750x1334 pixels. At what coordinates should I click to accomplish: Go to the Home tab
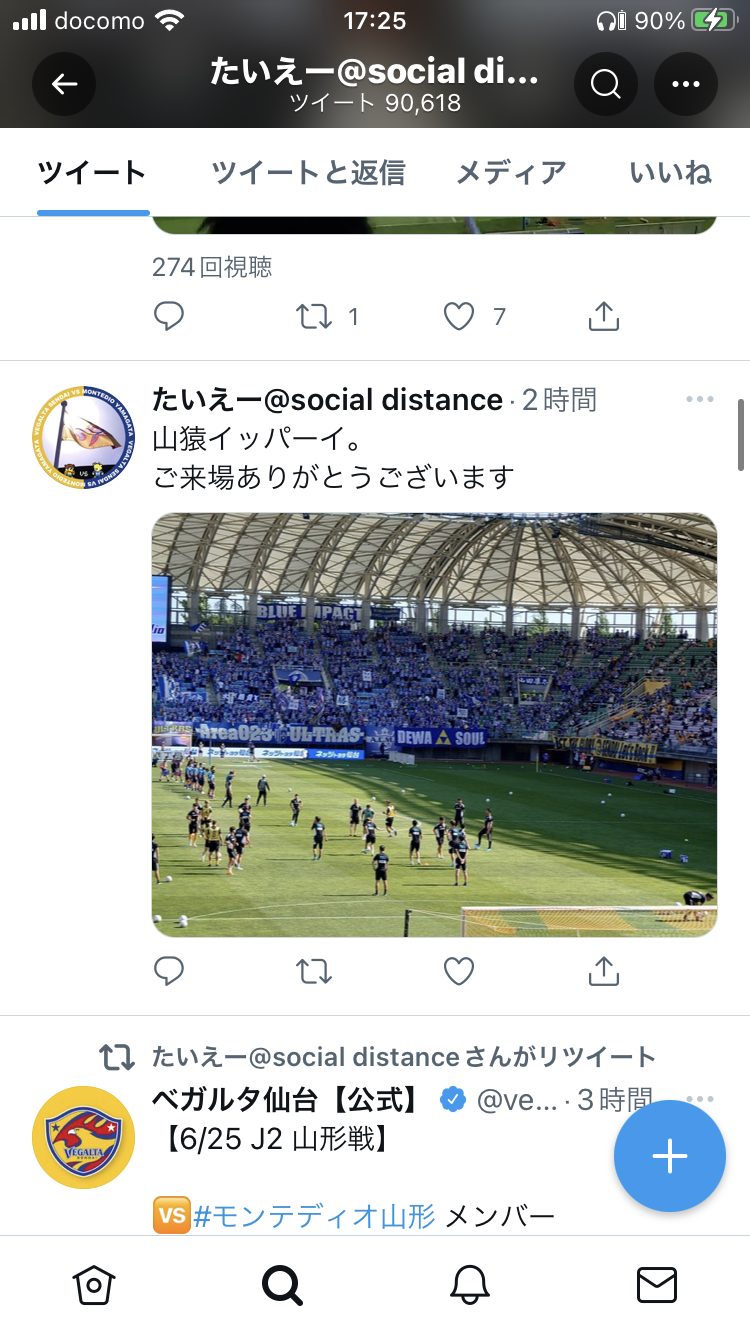pos(94,1284)
